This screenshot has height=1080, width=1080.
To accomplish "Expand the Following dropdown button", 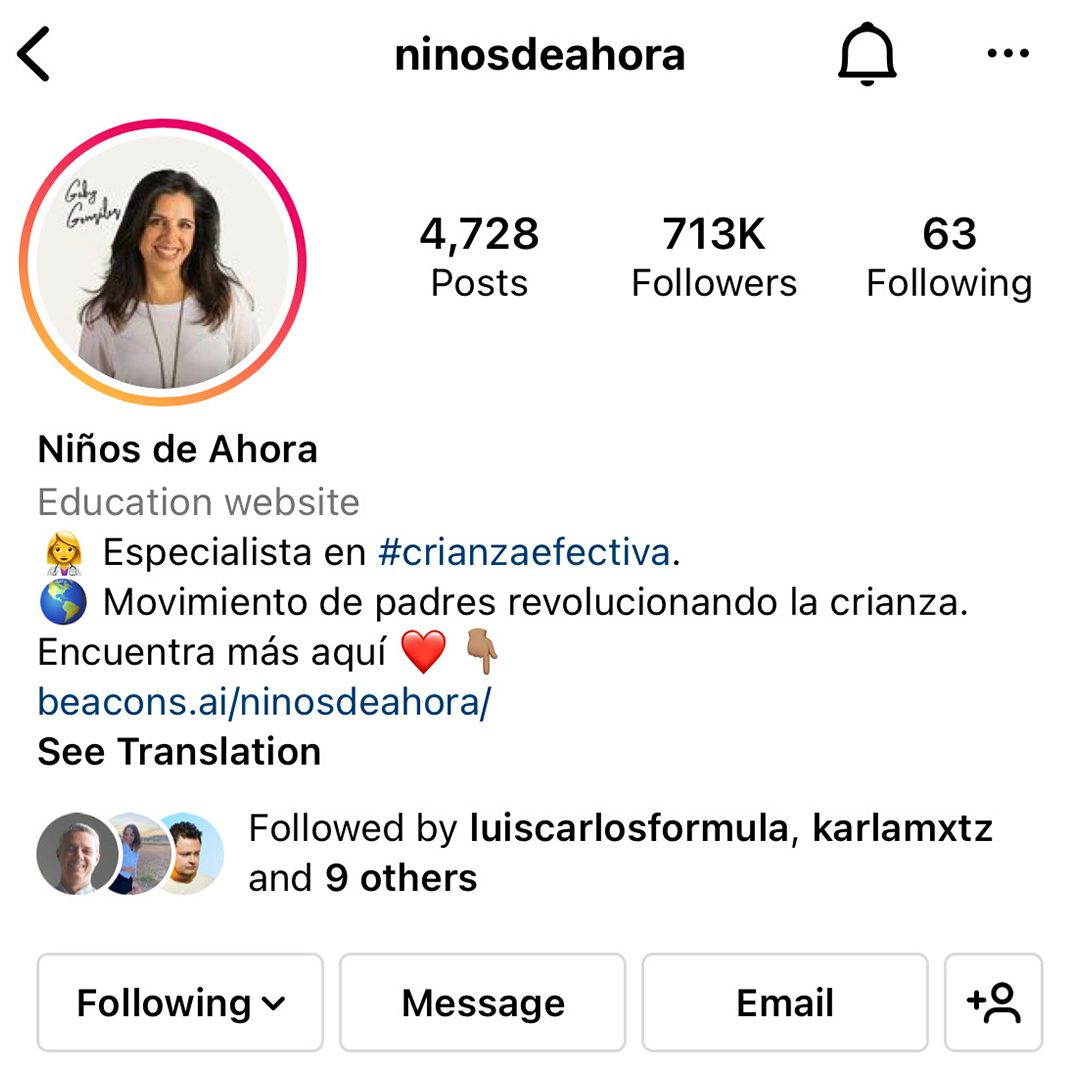I will pyautogui.click(x=181, y=1002).
